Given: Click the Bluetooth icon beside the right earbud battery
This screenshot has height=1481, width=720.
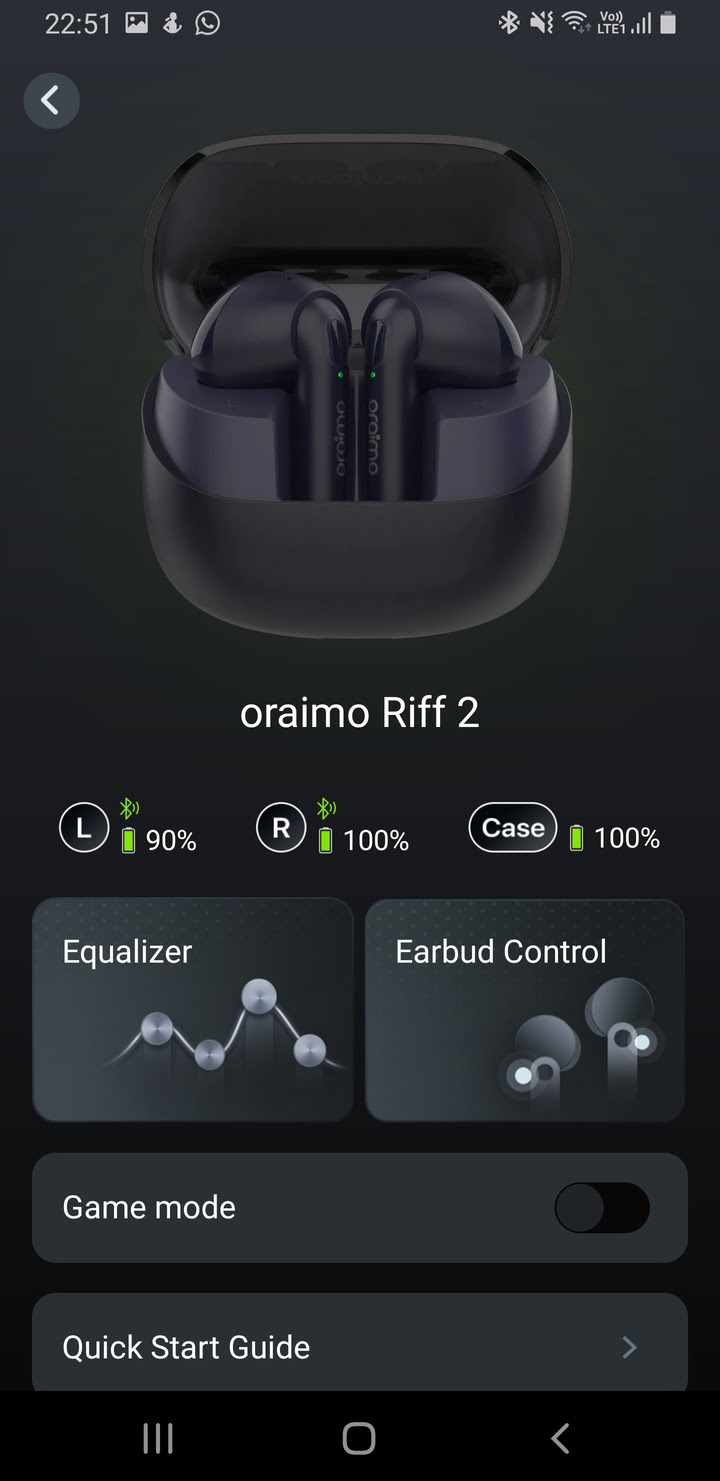Looking at the screenshot, I should tap(325, 808).
